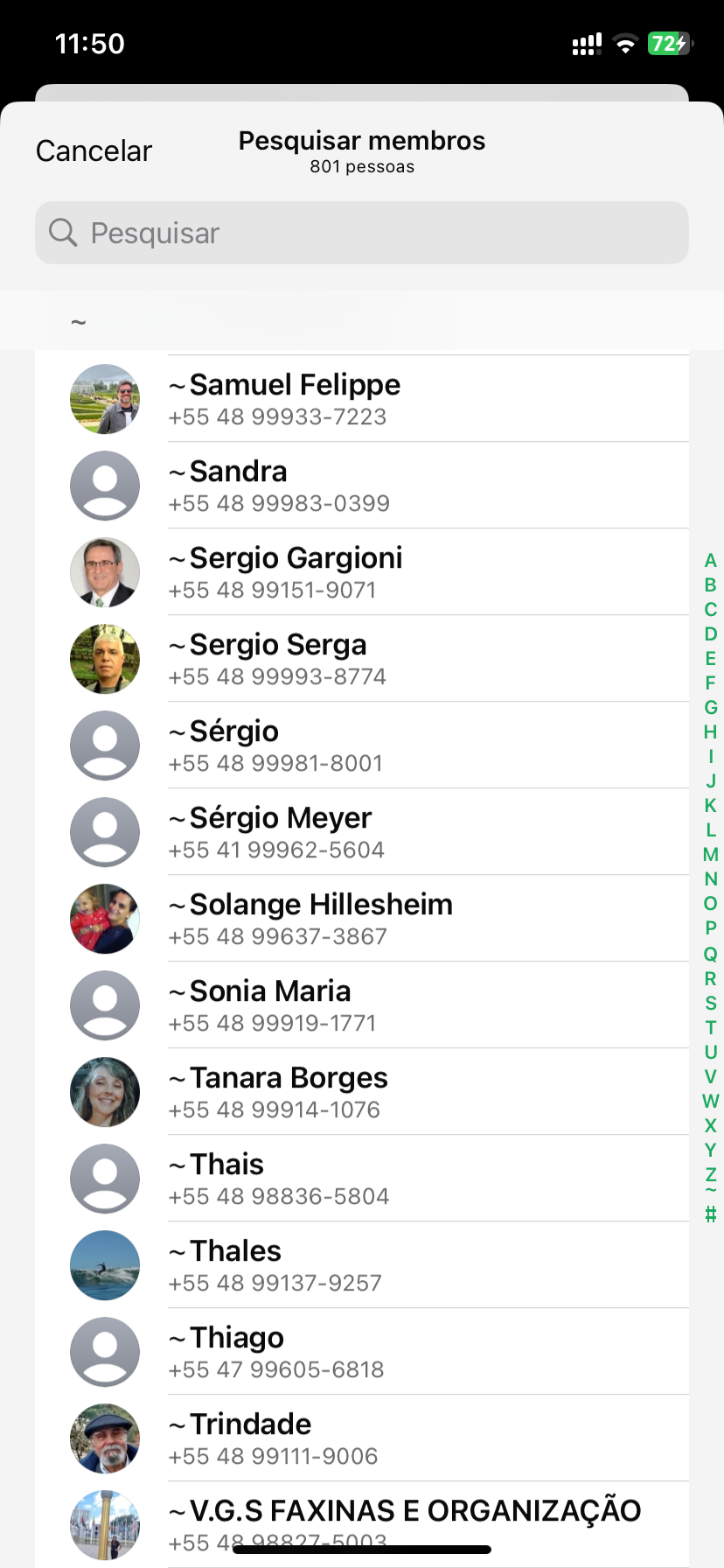Jump to letter A in index
Viewport: 724px width, 1568px height.
[710, 560]
